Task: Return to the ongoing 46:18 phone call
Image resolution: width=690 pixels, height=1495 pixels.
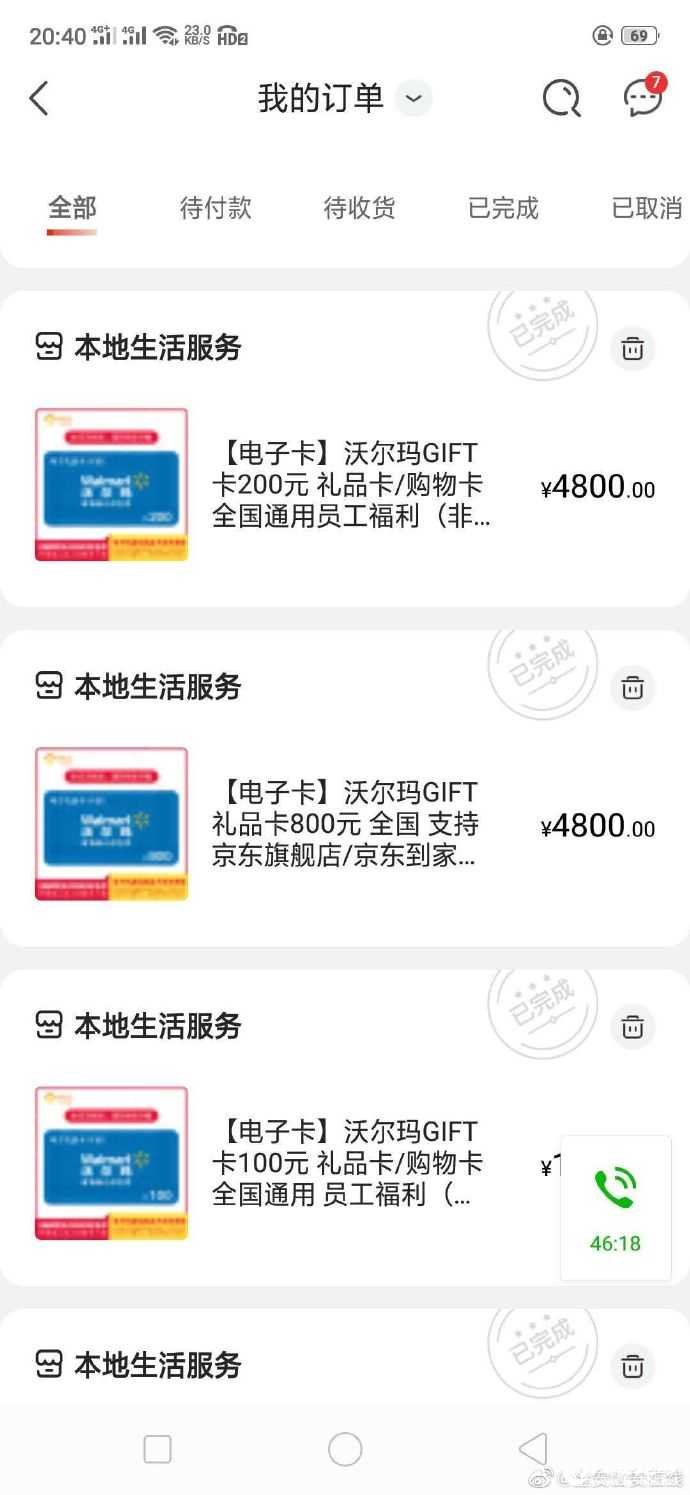Action: tap(615, 1208)
